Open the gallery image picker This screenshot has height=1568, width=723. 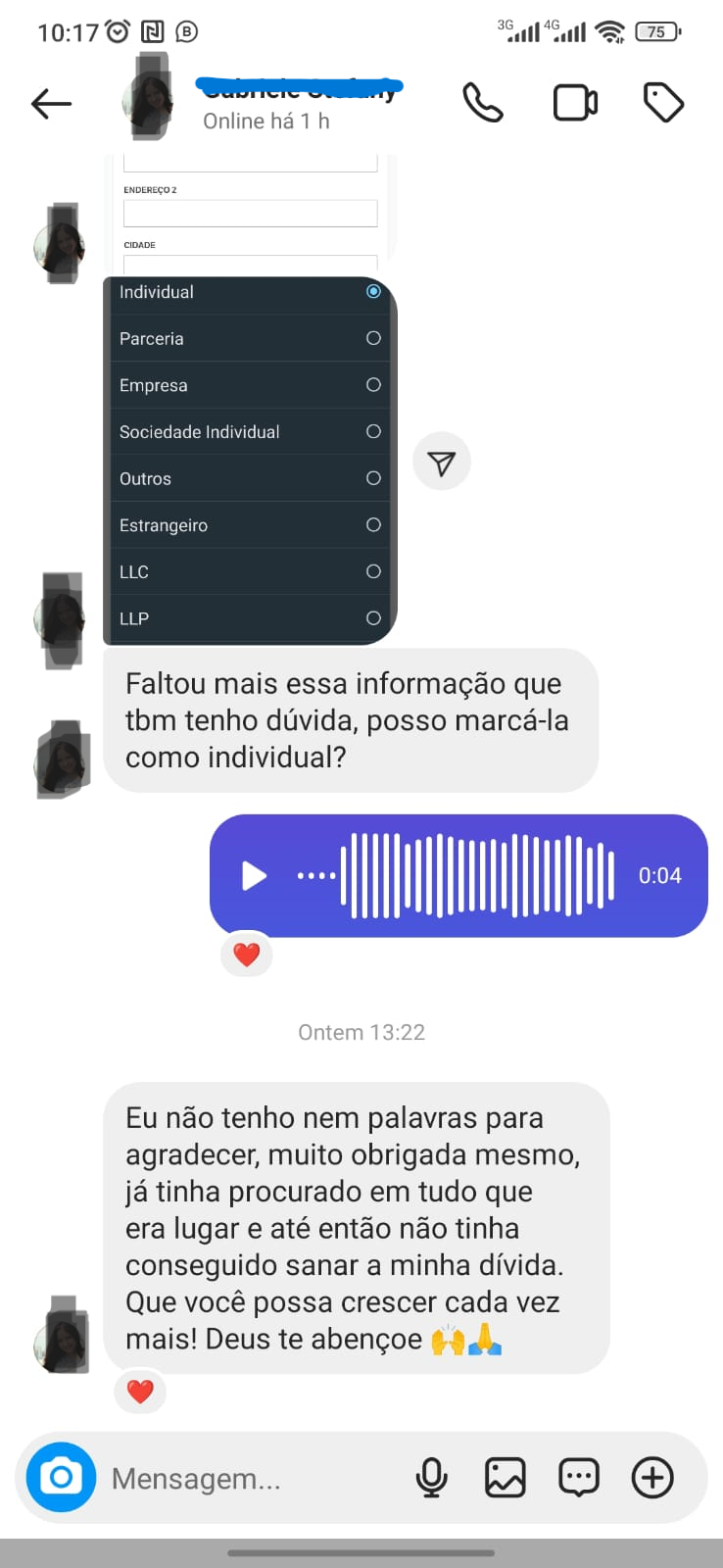(x=506, y=1477)
